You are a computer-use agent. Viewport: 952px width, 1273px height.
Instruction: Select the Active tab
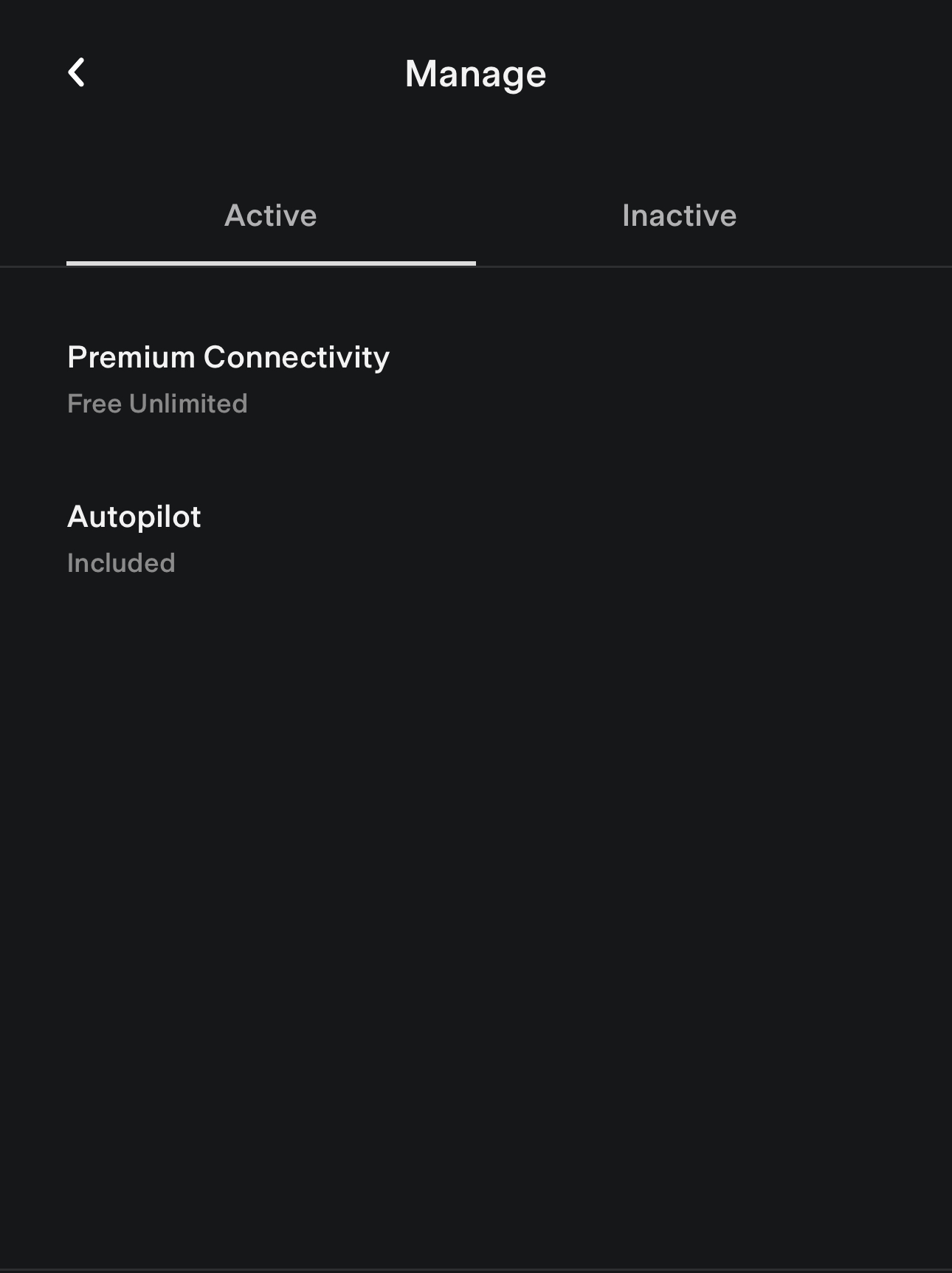tap(271, 215)
